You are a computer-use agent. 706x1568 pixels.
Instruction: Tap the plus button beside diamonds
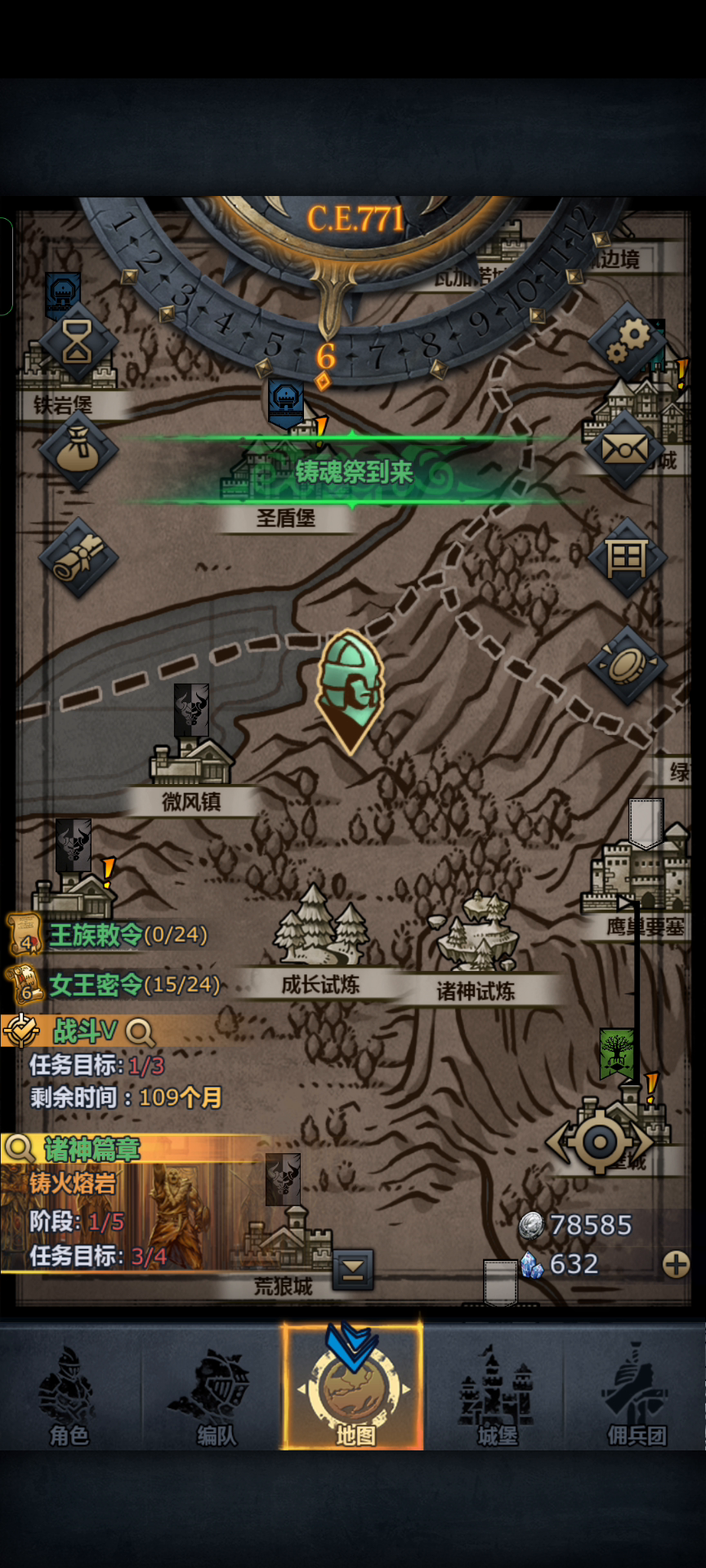(x=676, y=1264)
